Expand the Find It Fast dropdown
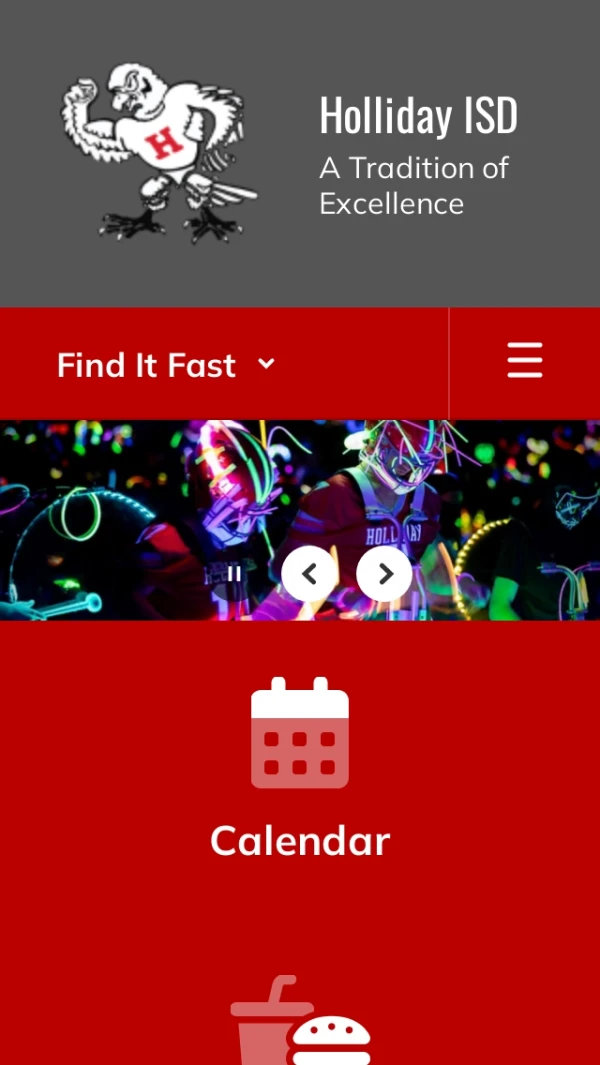The height and width of the screenshot is (1065, 600). tap(166, 365)
